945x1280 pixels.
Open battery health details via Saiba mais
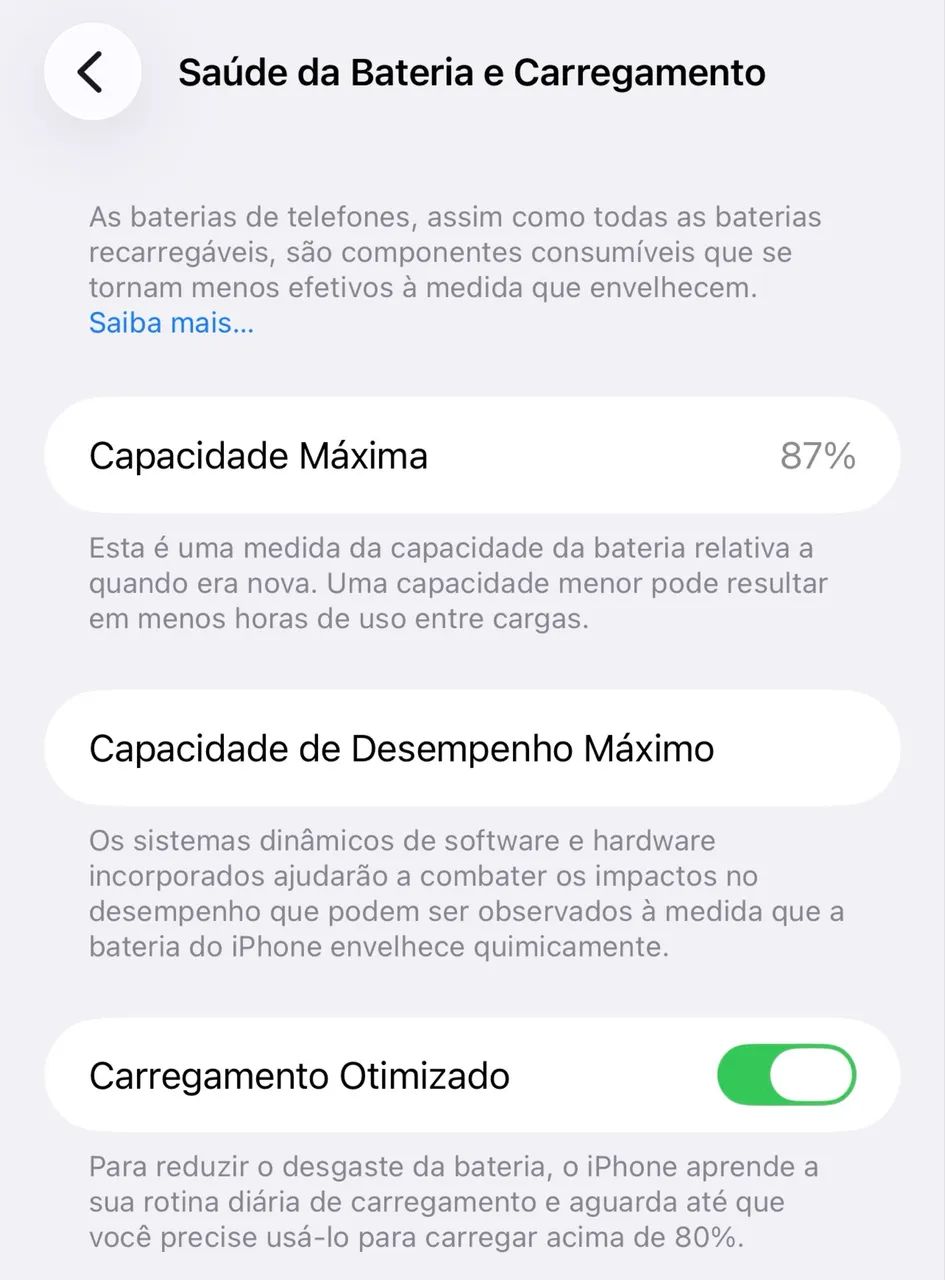click(170, 322)
